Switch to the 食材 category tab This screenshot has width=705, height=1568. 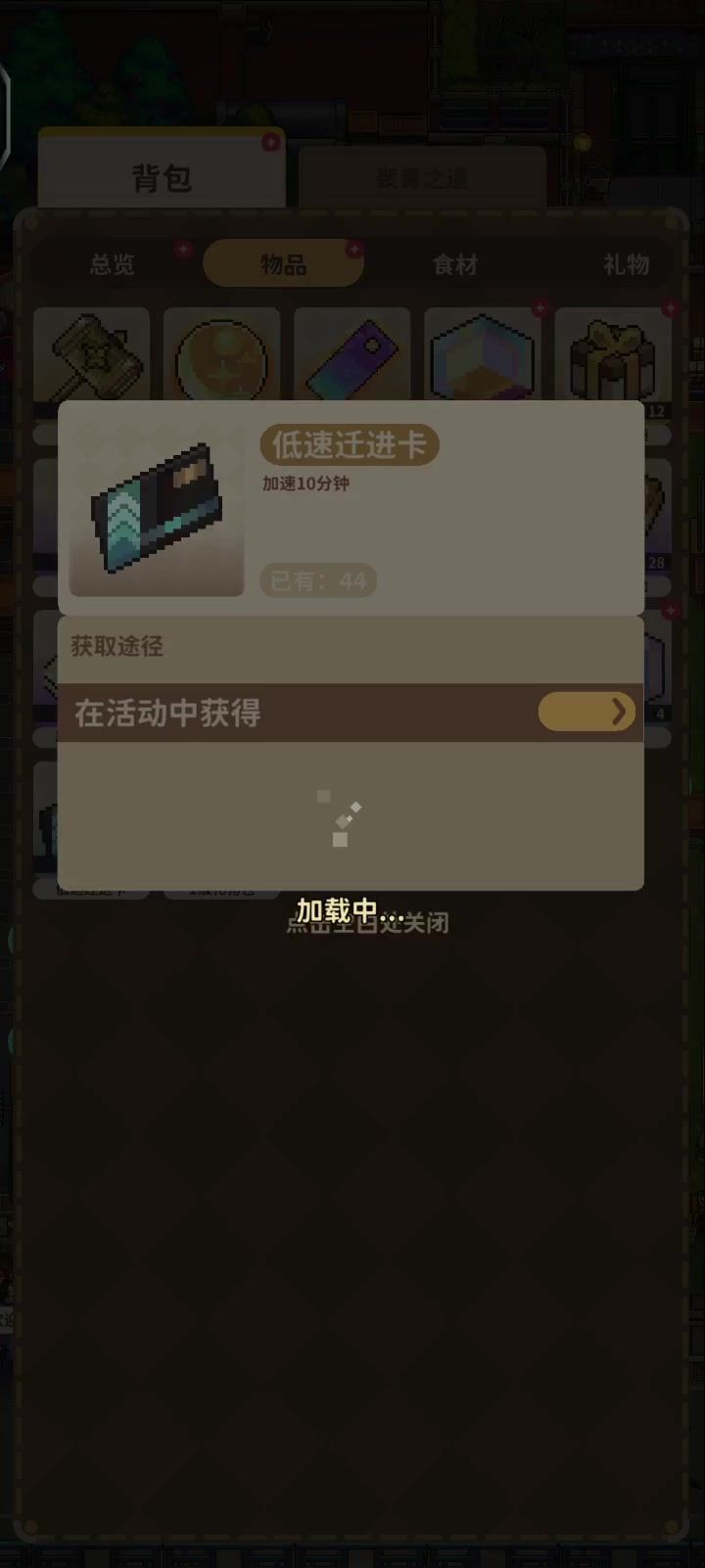pyautogui.click(x=455, y=264)
